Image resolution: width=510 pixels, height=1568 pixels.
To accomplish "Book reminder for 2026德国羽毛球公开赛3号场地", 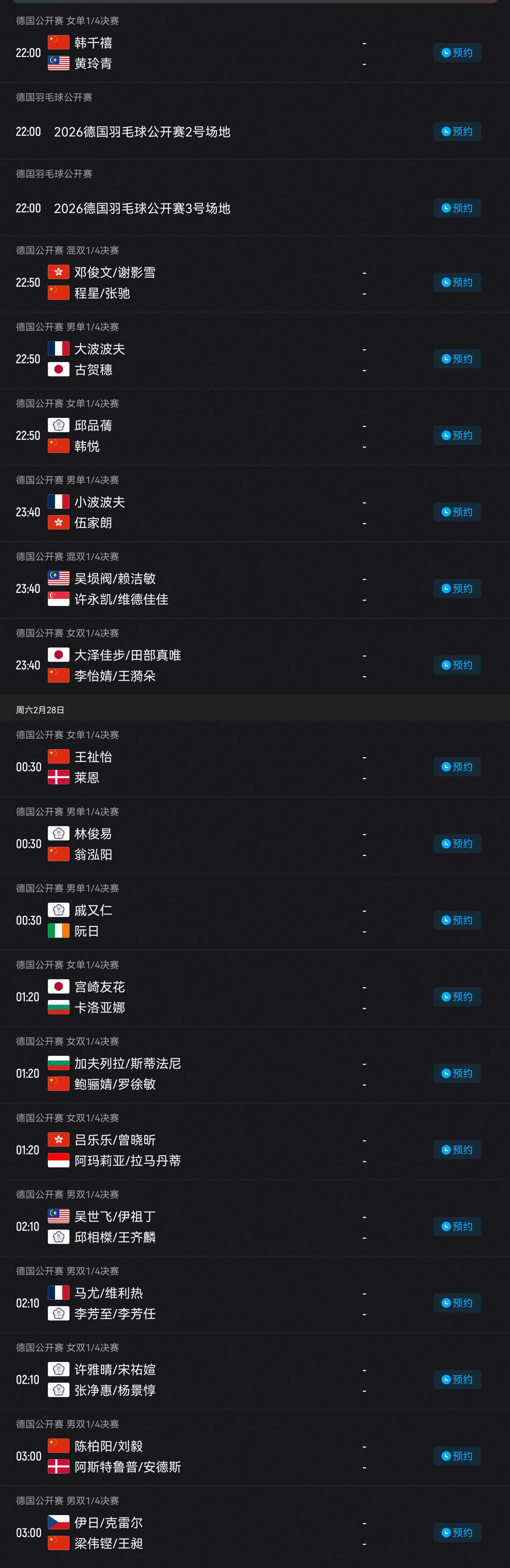I will (x=457, y=208).
